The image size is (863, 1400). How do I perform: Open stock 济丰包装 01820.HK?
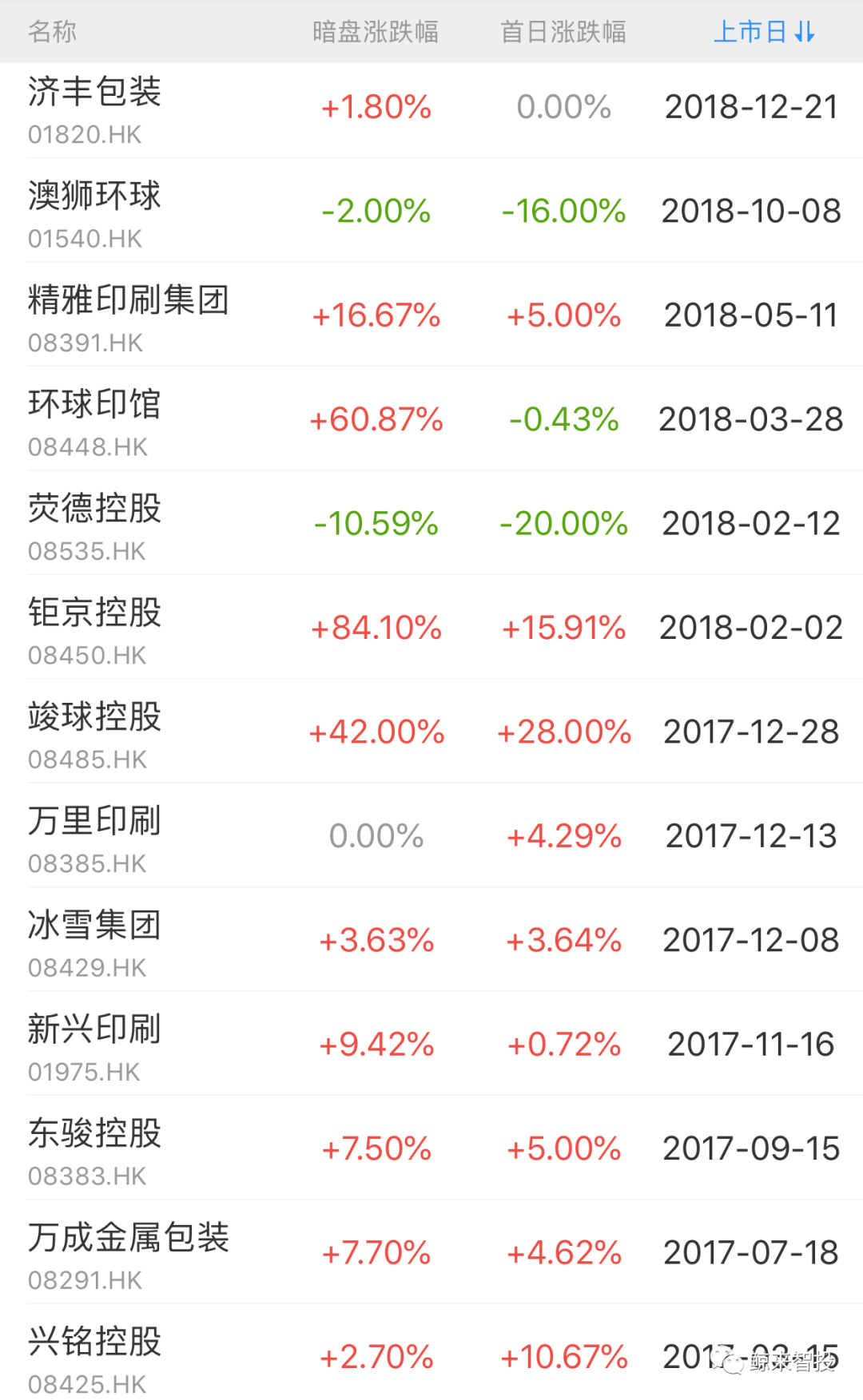pos(431,109)
